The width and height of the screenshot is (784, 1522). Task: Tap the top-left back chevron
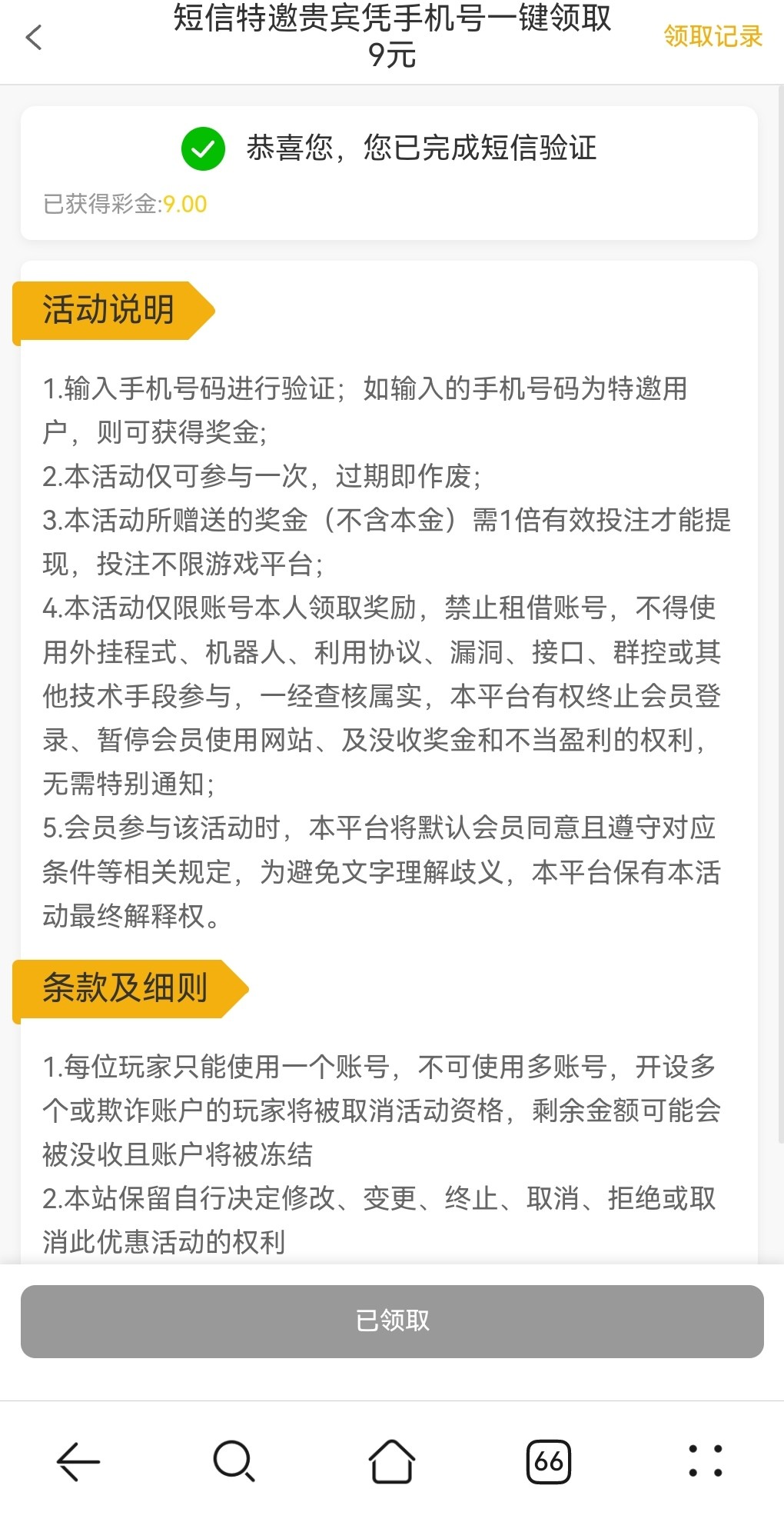pos(32,38)
